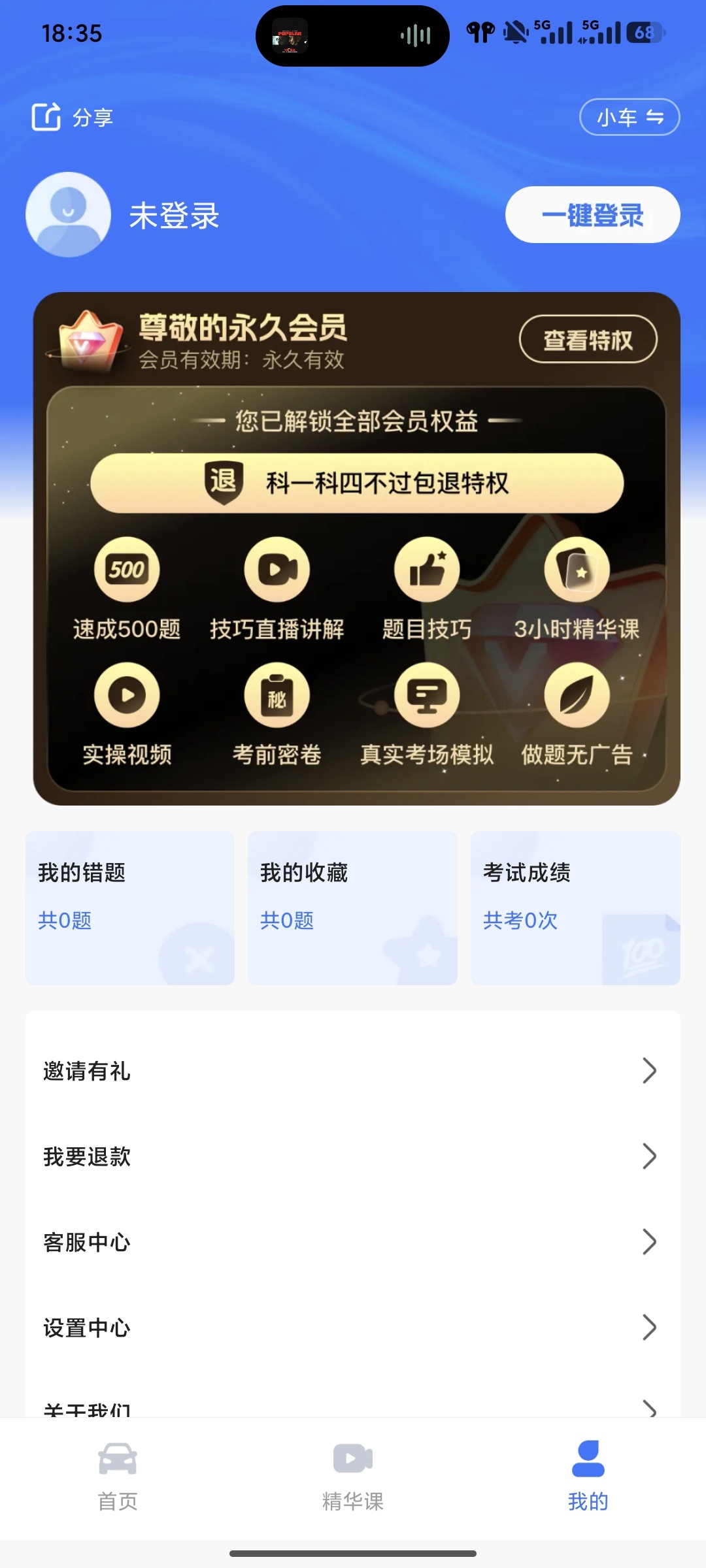Start 真实考场模拟 exam simulation icon
Image resolution: width=706 pixels, height=1568 pixels.
tap(428, 696)
